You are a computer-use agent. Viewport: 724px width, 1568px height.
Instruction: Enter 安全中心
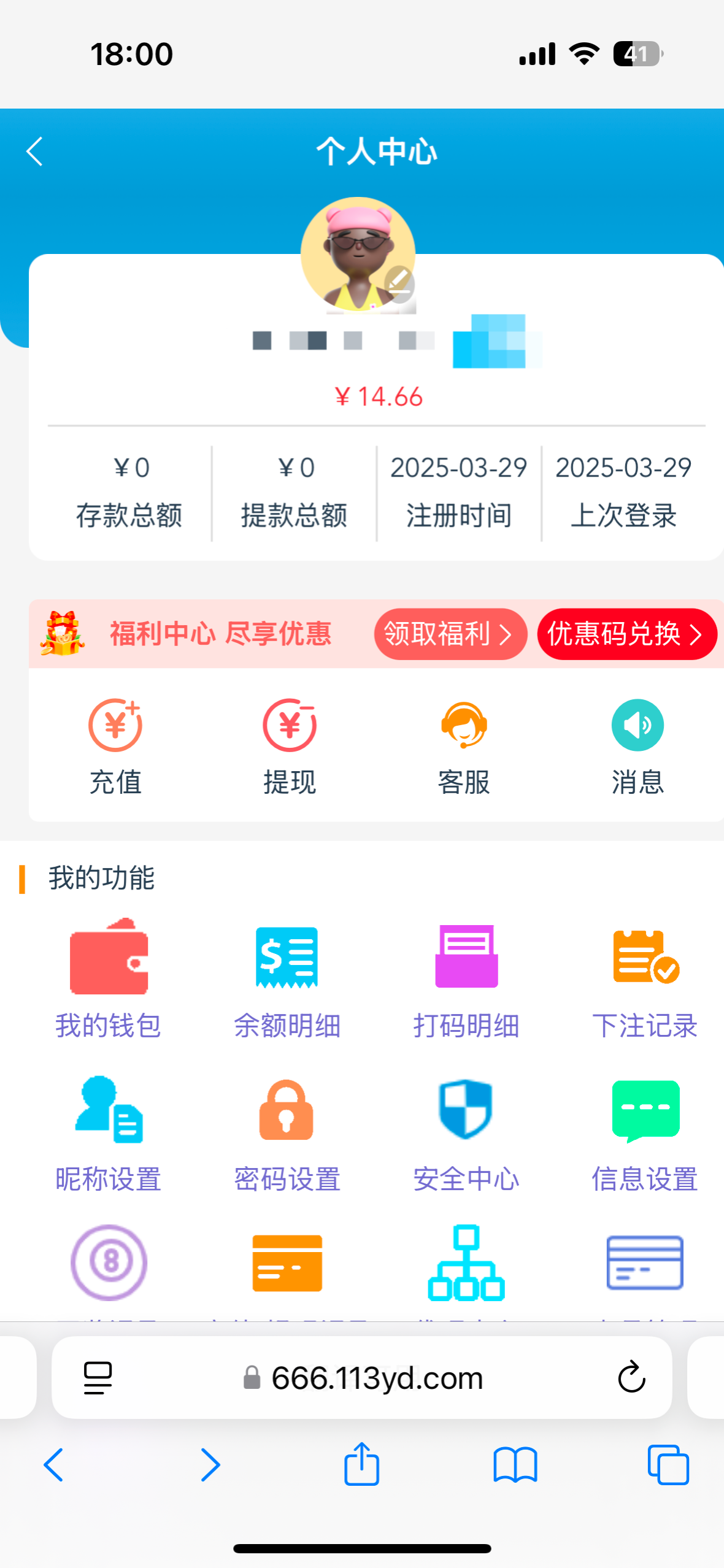pyautogui.click(x=466, y=1132)
